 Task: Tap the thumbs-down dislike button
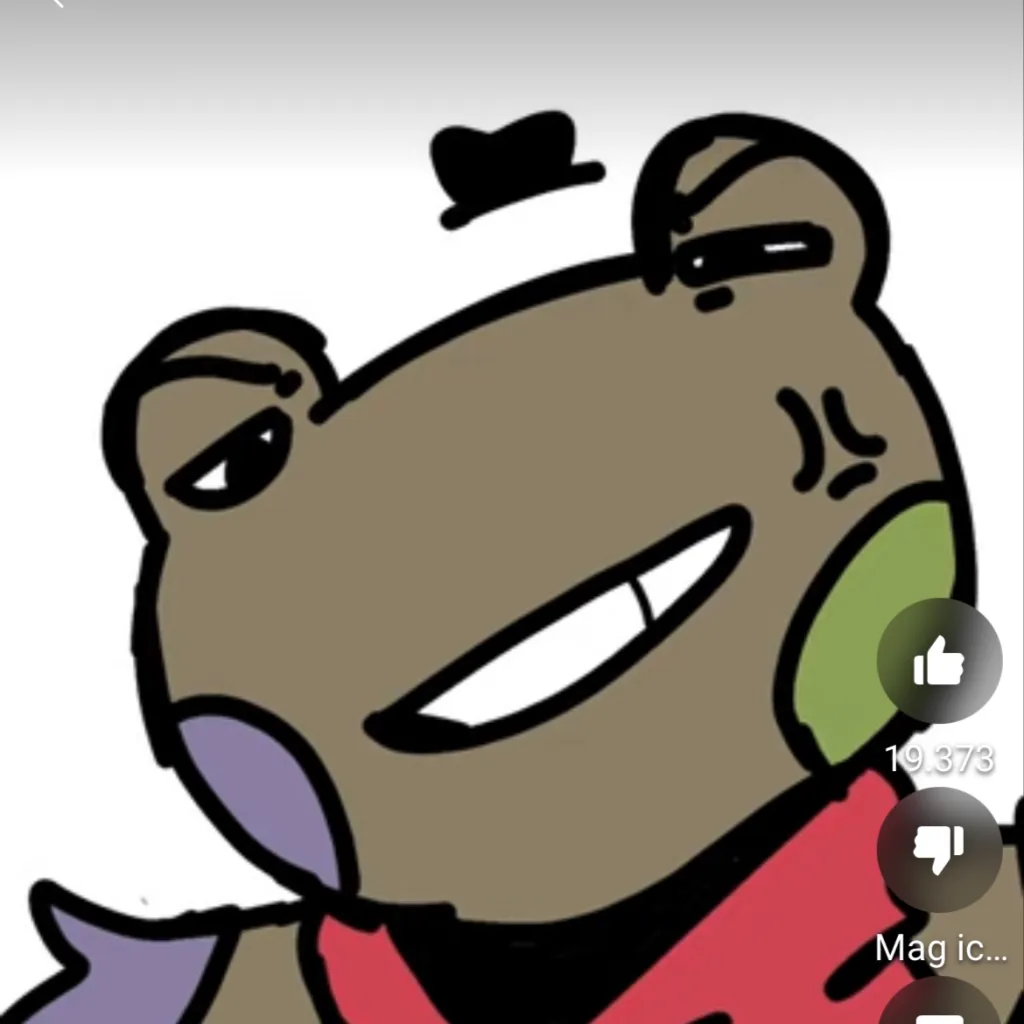click(938, 849)
